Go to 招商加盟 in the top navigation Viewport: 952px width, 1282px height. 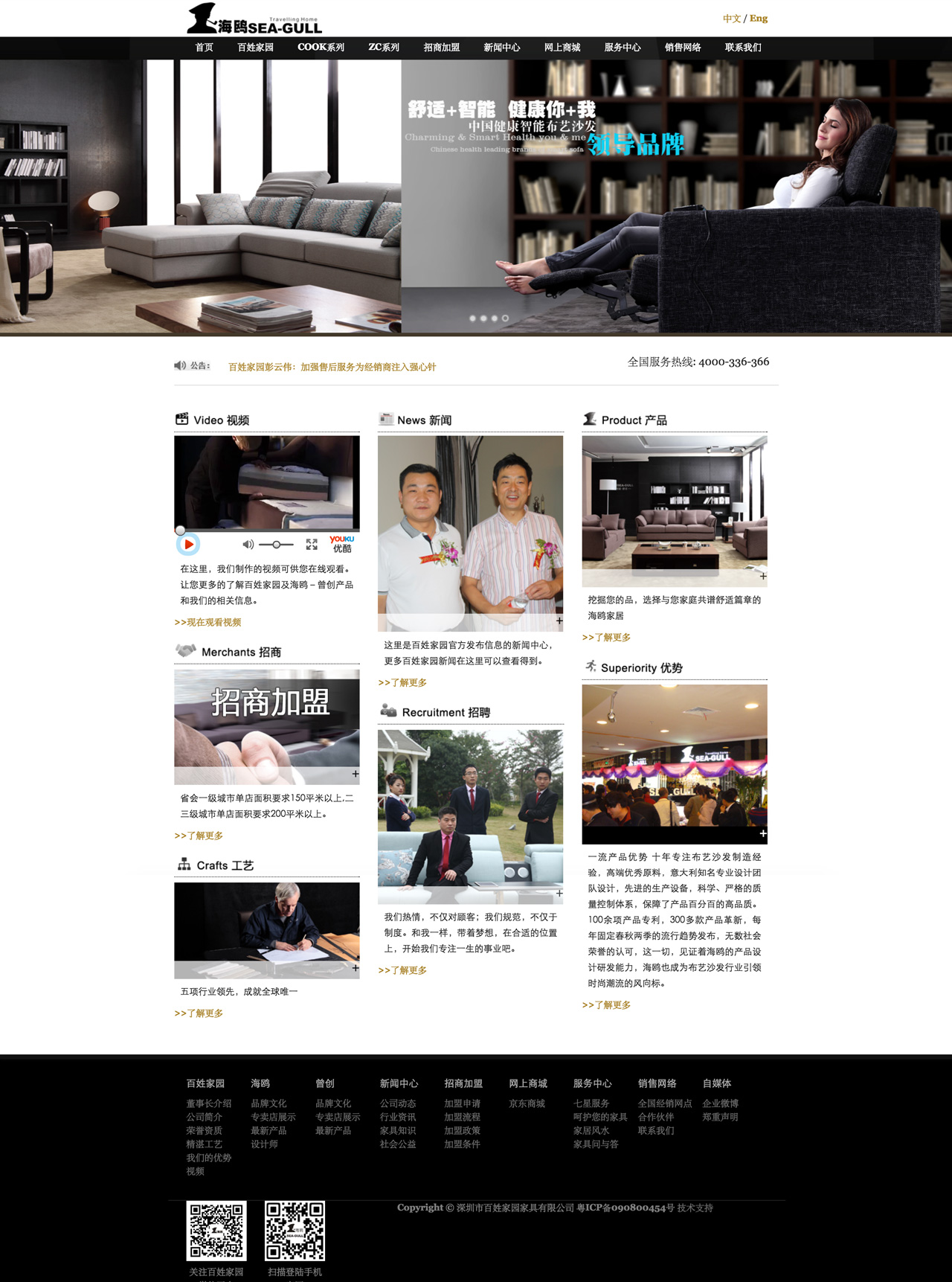point(441,48)
